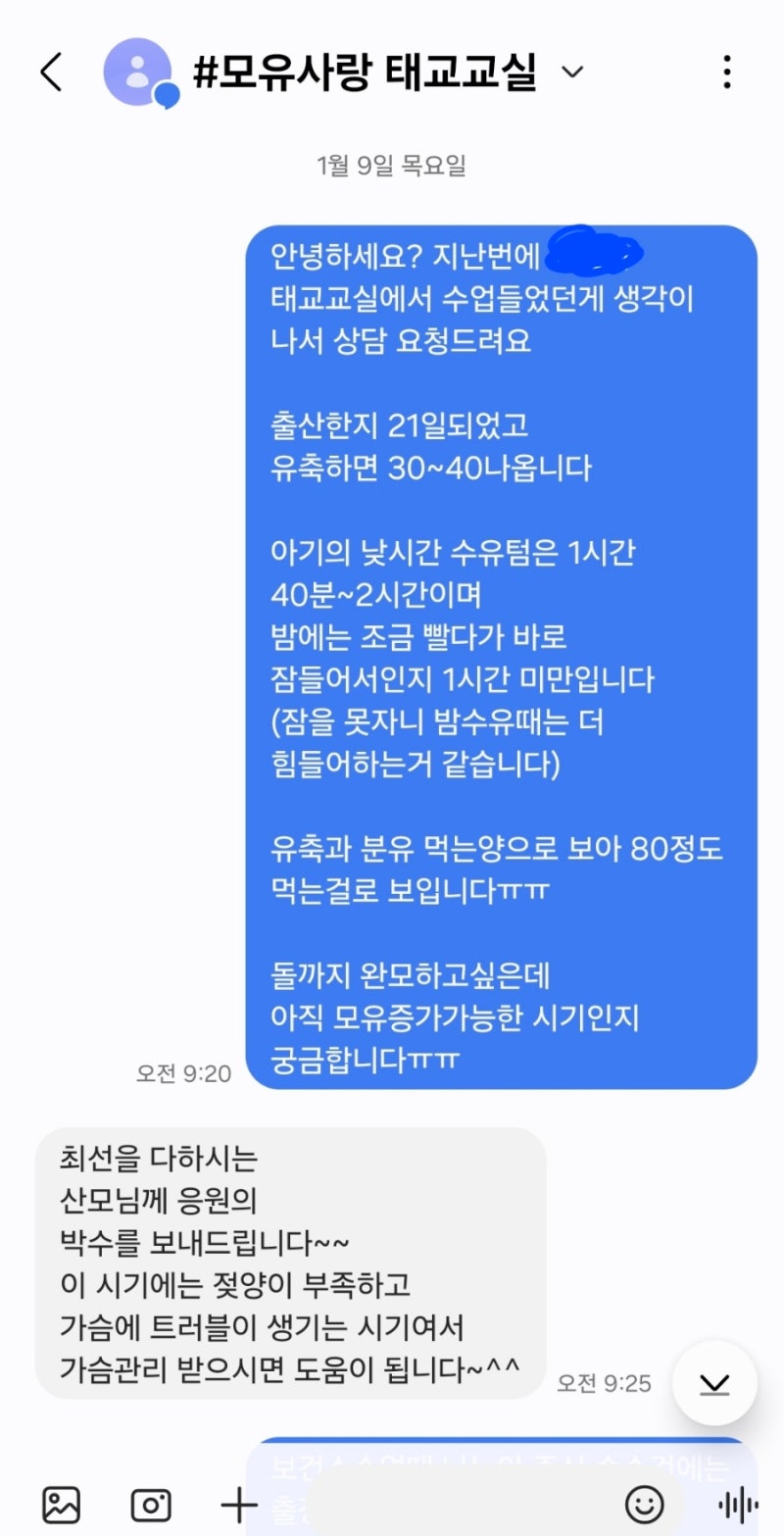Open the emoji picker
Viewport: 784px width, 1536px height.
tap(644, 1504)
